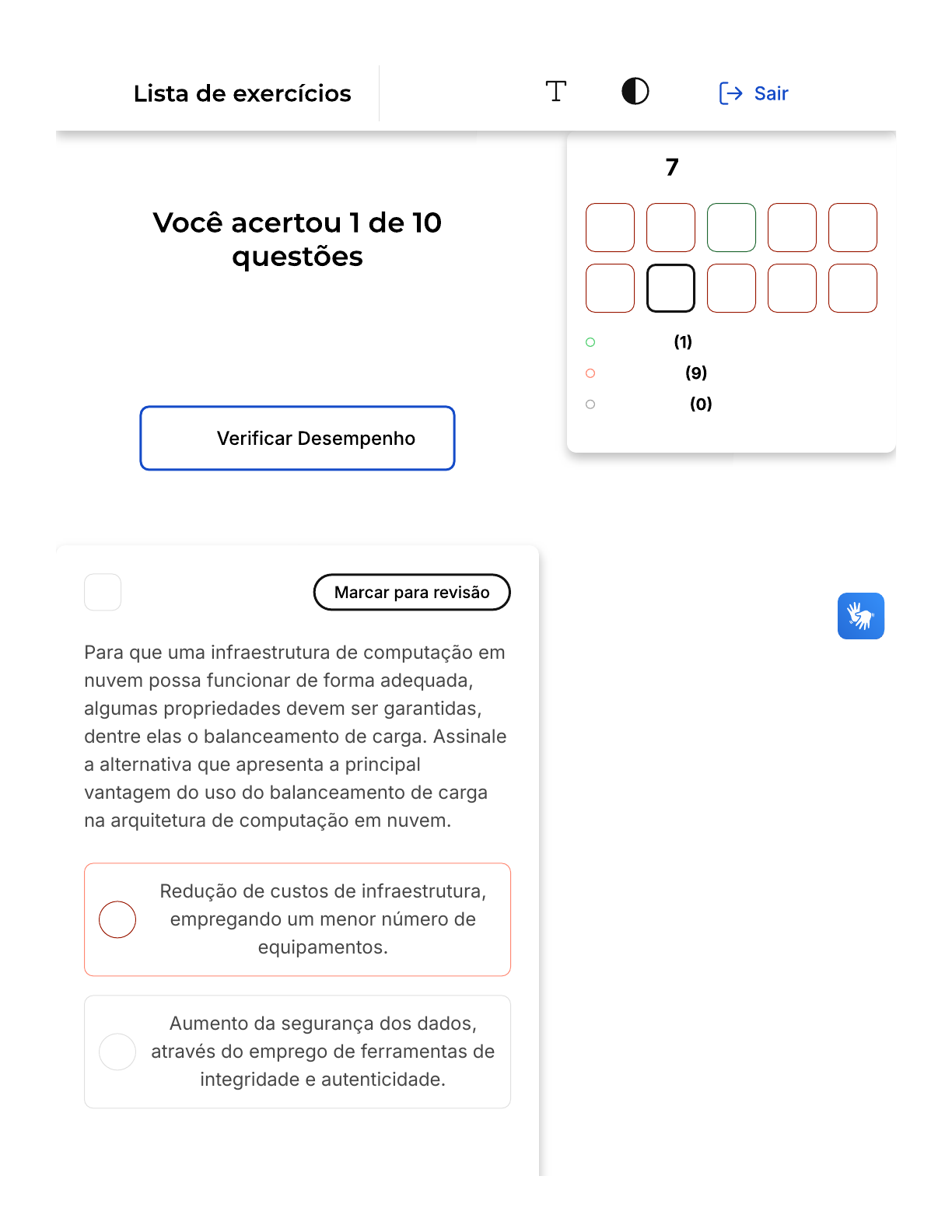Jump to the green-outlined question box
Viewport: 952px width, 1232px height.
coord(731,228)
